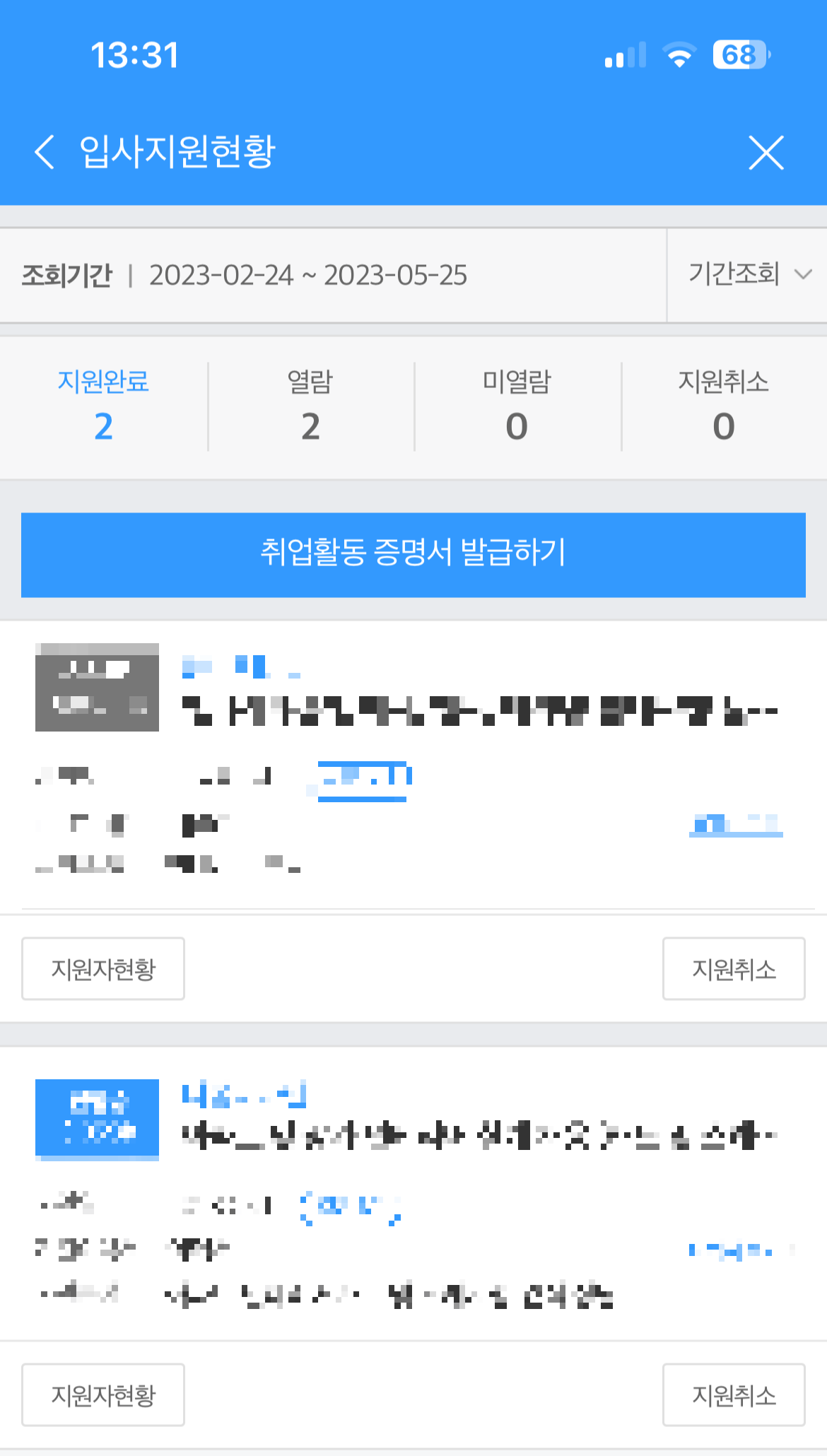Expand the period filter chevron
This screenshot has width=827, height=1456.
click(802, 275)
